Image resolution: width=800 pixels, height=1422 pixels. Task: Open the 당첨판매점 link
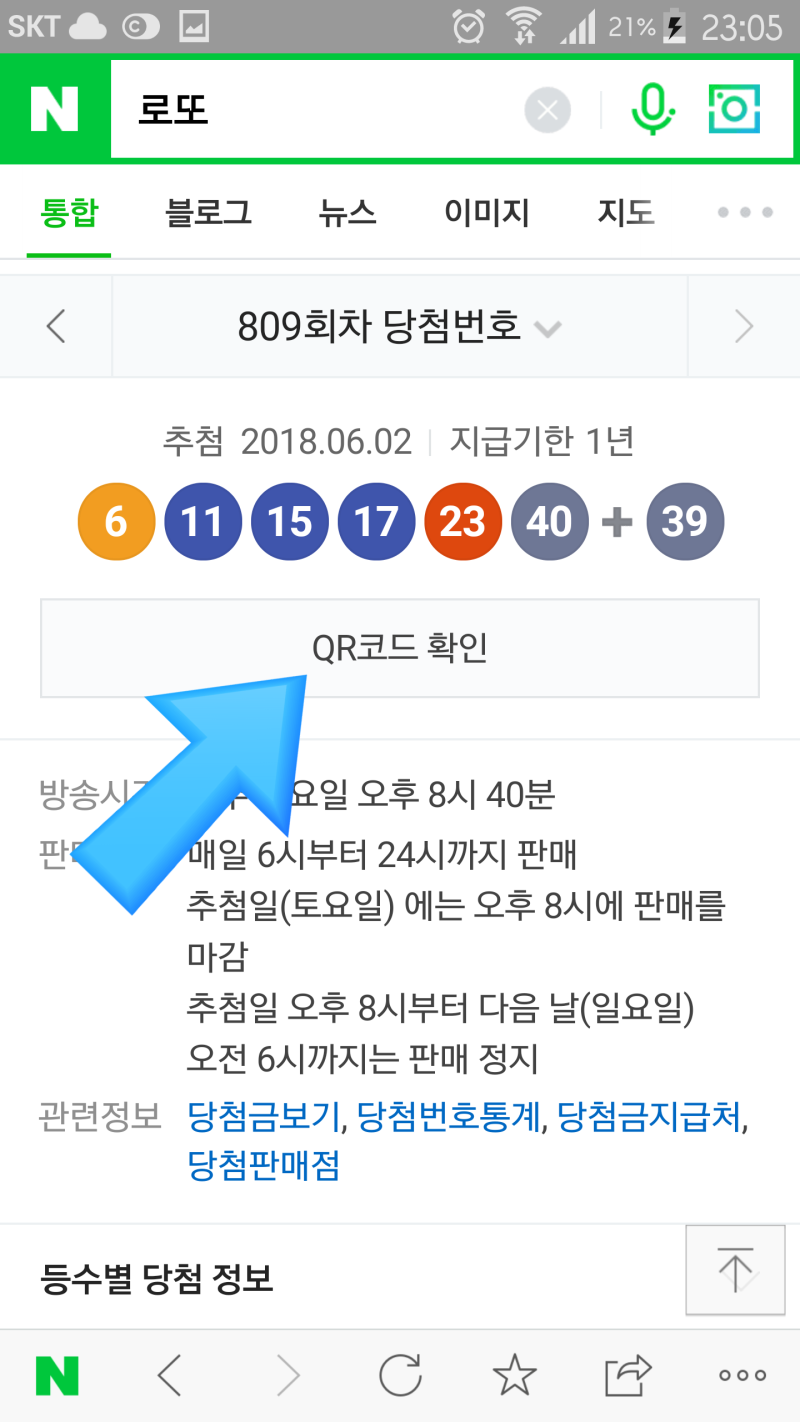pyautogui.click(x=264, y=1164)
